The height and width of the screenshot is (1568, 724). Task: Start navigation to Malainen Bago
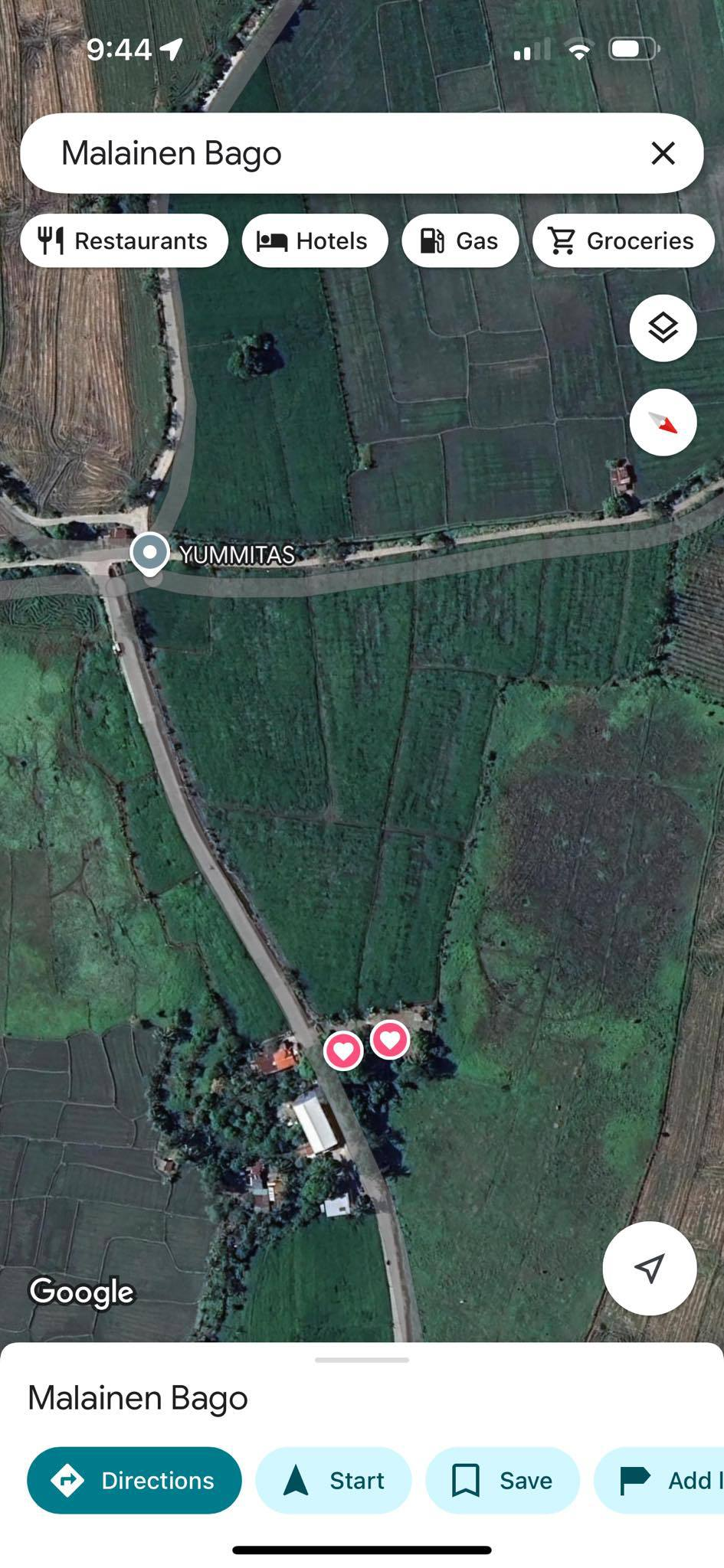333,1480
